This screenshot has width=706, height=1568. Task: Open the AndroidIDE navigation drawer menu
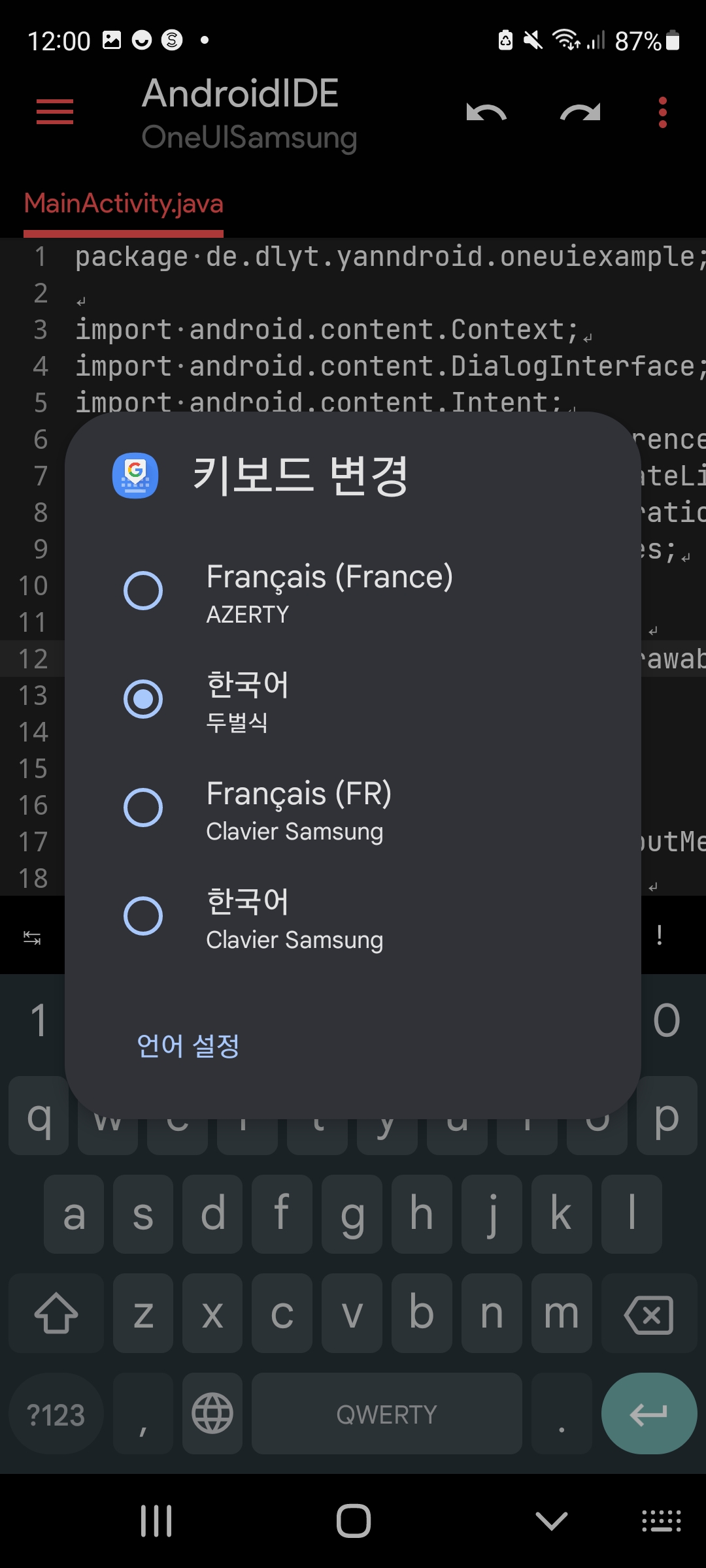click(x=54, y=111)
